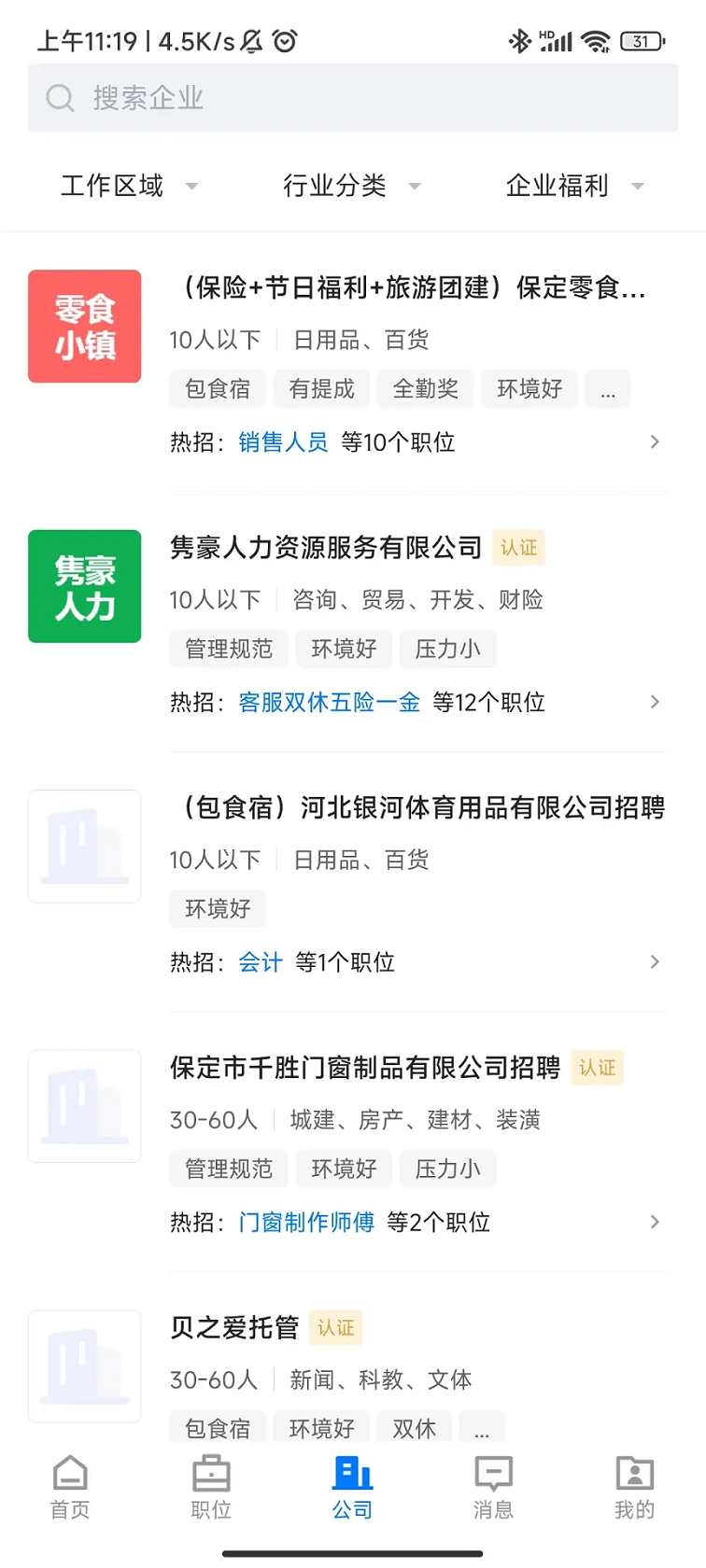
Task: Open the 客服双休五险一金 position link
Action: tap(329, 701)
